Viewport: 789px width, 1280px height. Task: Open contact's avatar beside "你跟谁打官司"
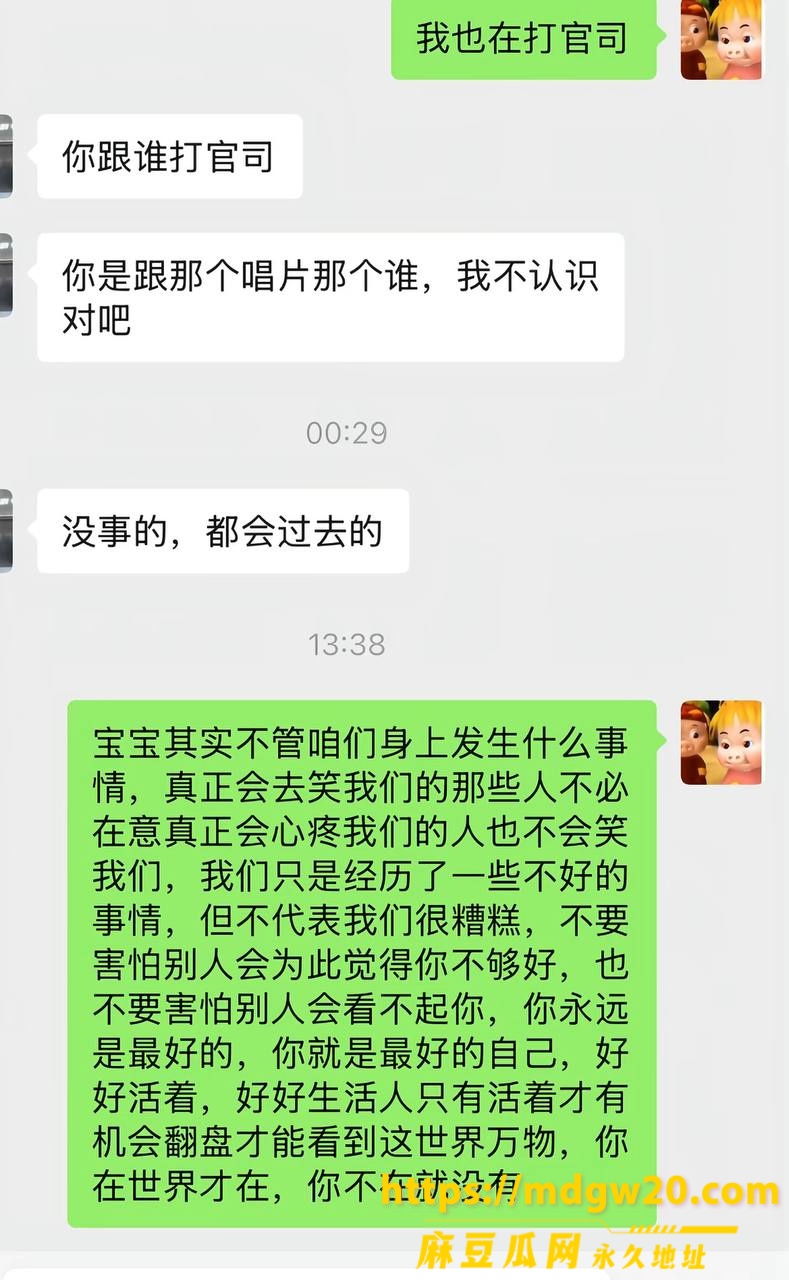pos(5,156)
